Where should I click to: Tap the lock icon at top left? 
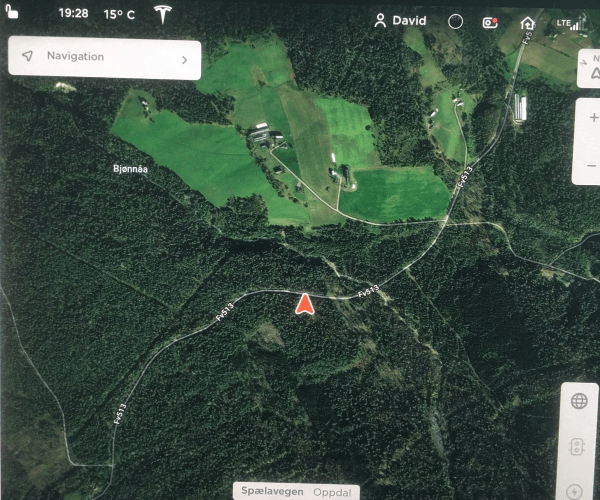click(x=11, y=15)
